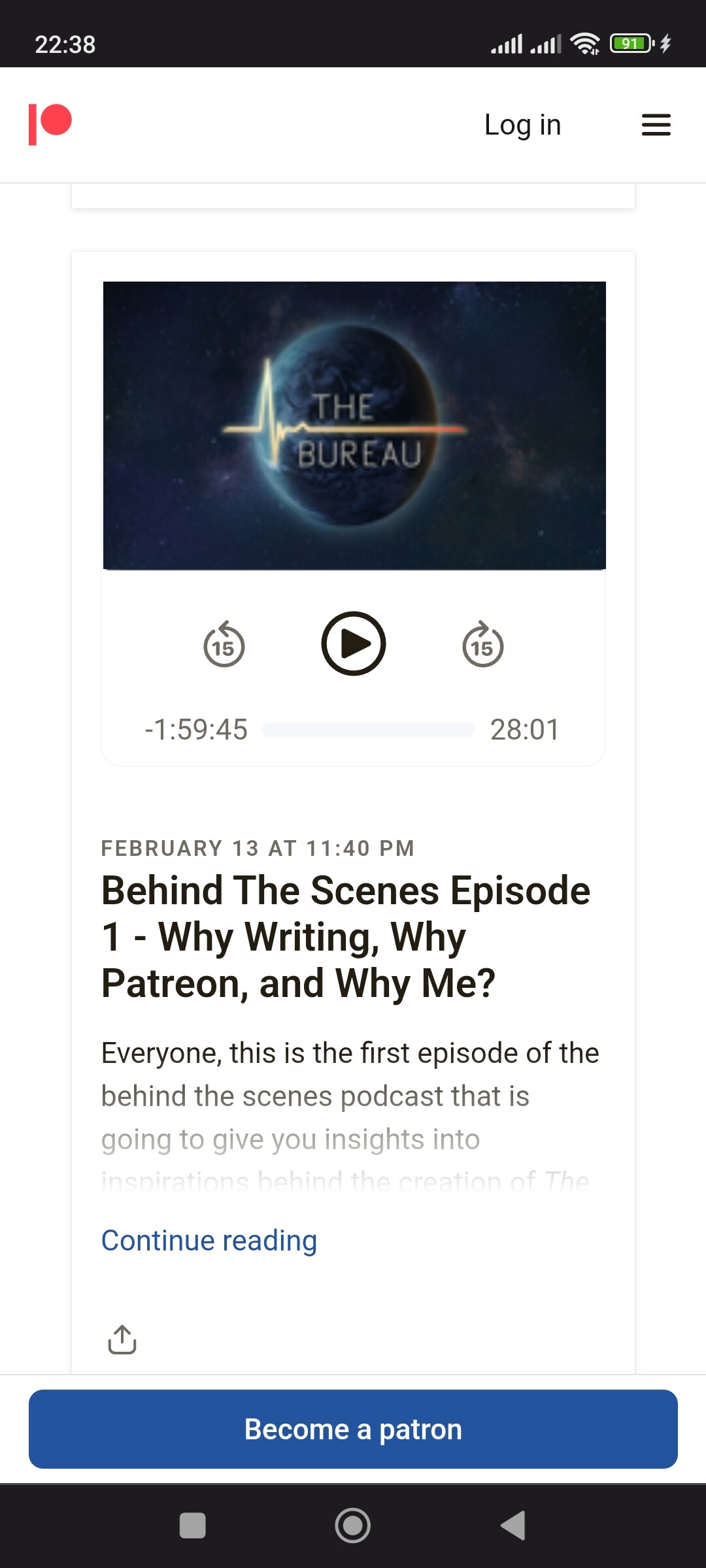Open the Patreon home logo
The width and height of the screenshot is (706, 1568).
50,124
